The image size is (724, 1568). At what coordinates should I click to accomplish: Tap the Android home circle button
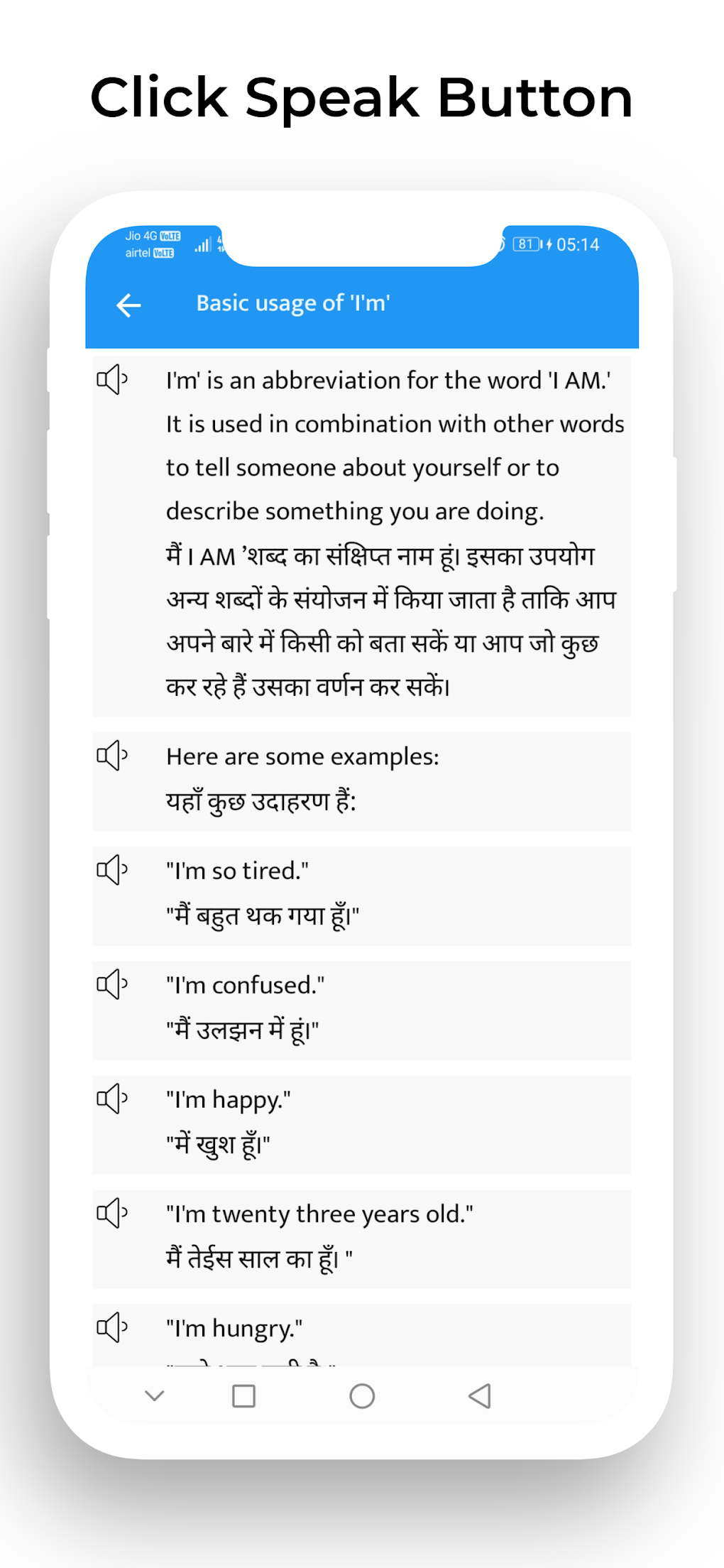coord(362,1395)
